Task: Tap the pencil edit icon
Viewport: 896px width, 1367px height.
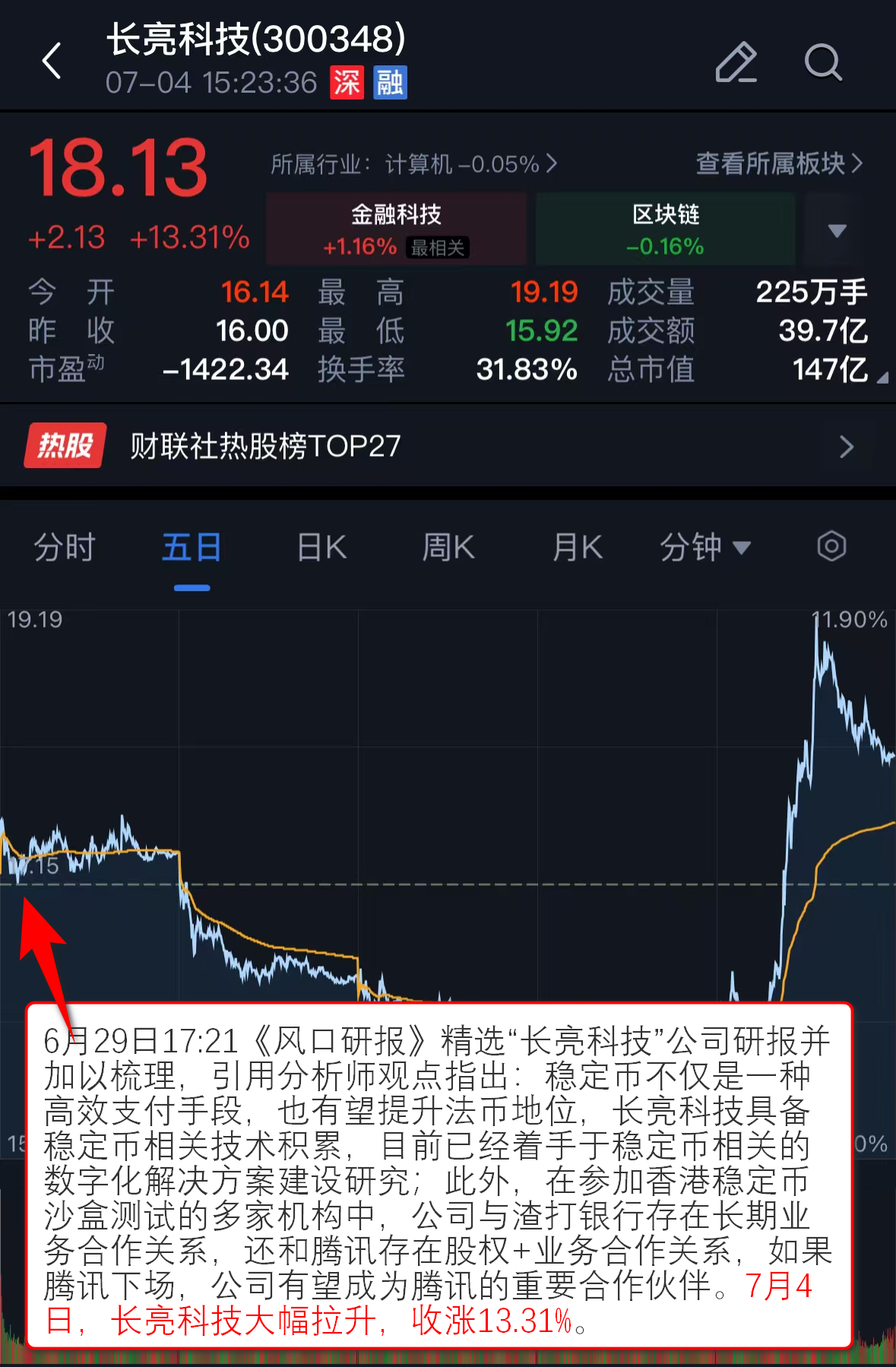Action: [x=736, y=62]
